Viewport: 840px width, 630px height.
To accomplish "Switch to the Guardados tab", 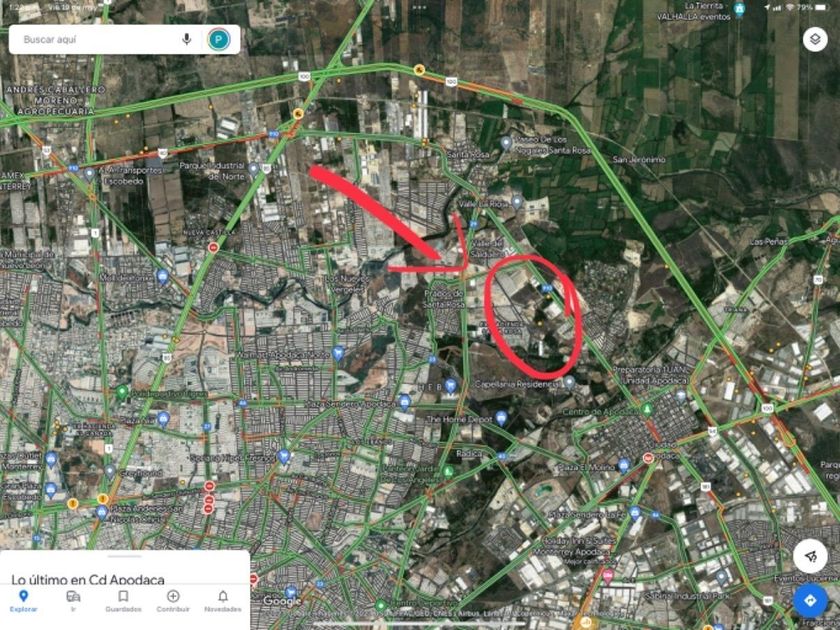I will pos(123,601).
